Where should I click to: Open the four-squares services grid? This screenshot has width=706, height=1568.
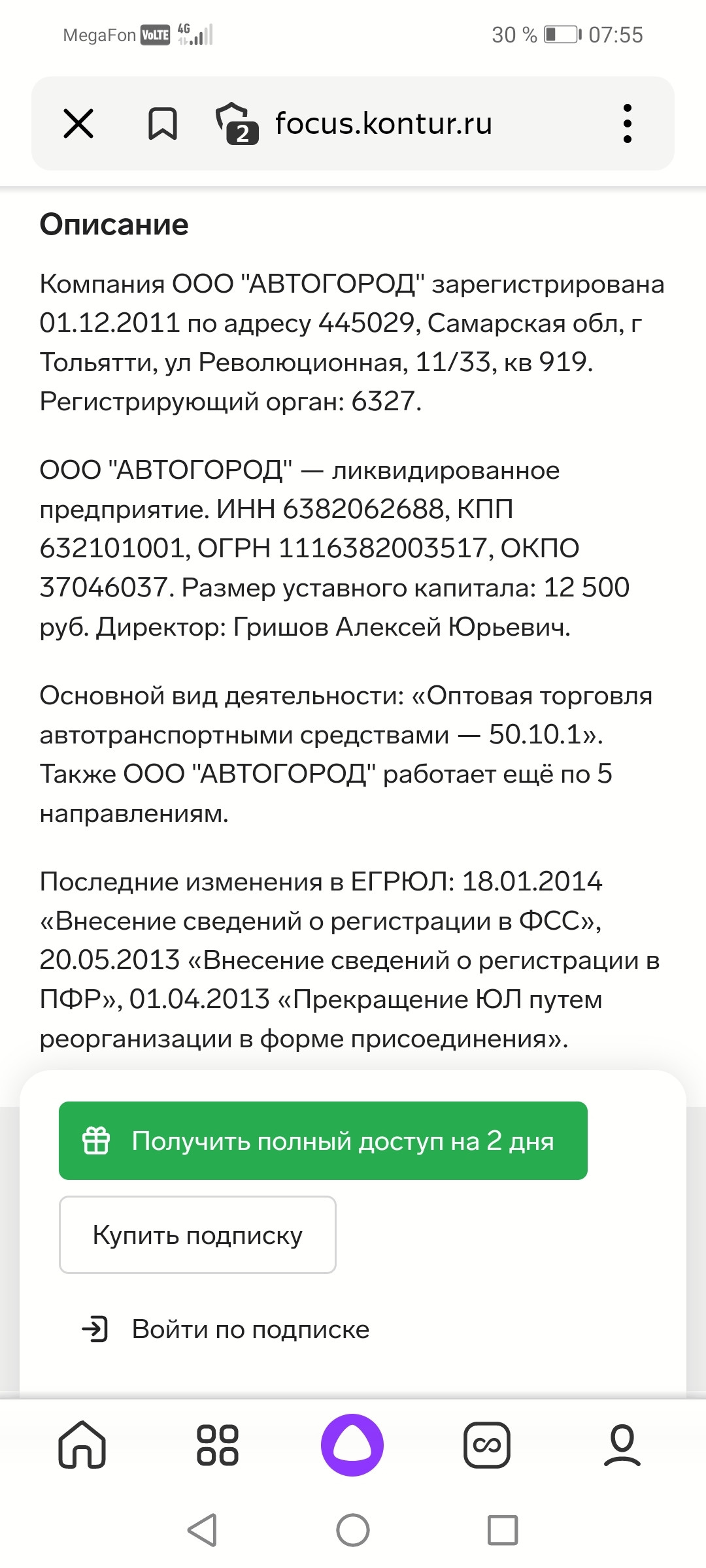pos(218,1445)
